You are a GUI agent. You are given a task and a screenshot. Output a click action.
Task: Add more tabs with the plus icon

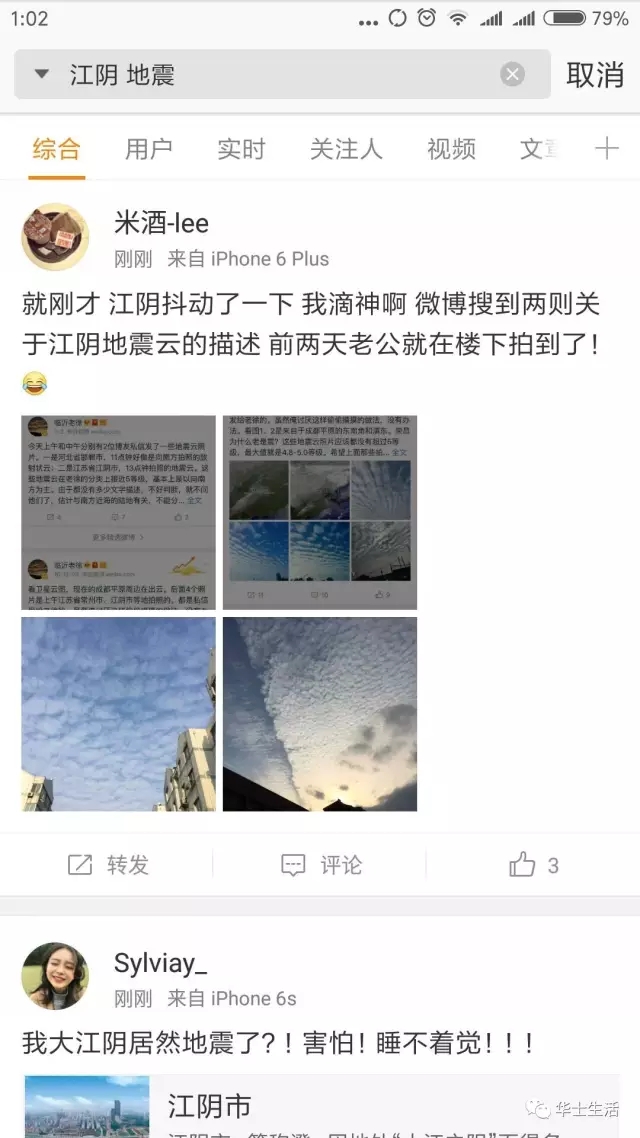click(607, 149)
